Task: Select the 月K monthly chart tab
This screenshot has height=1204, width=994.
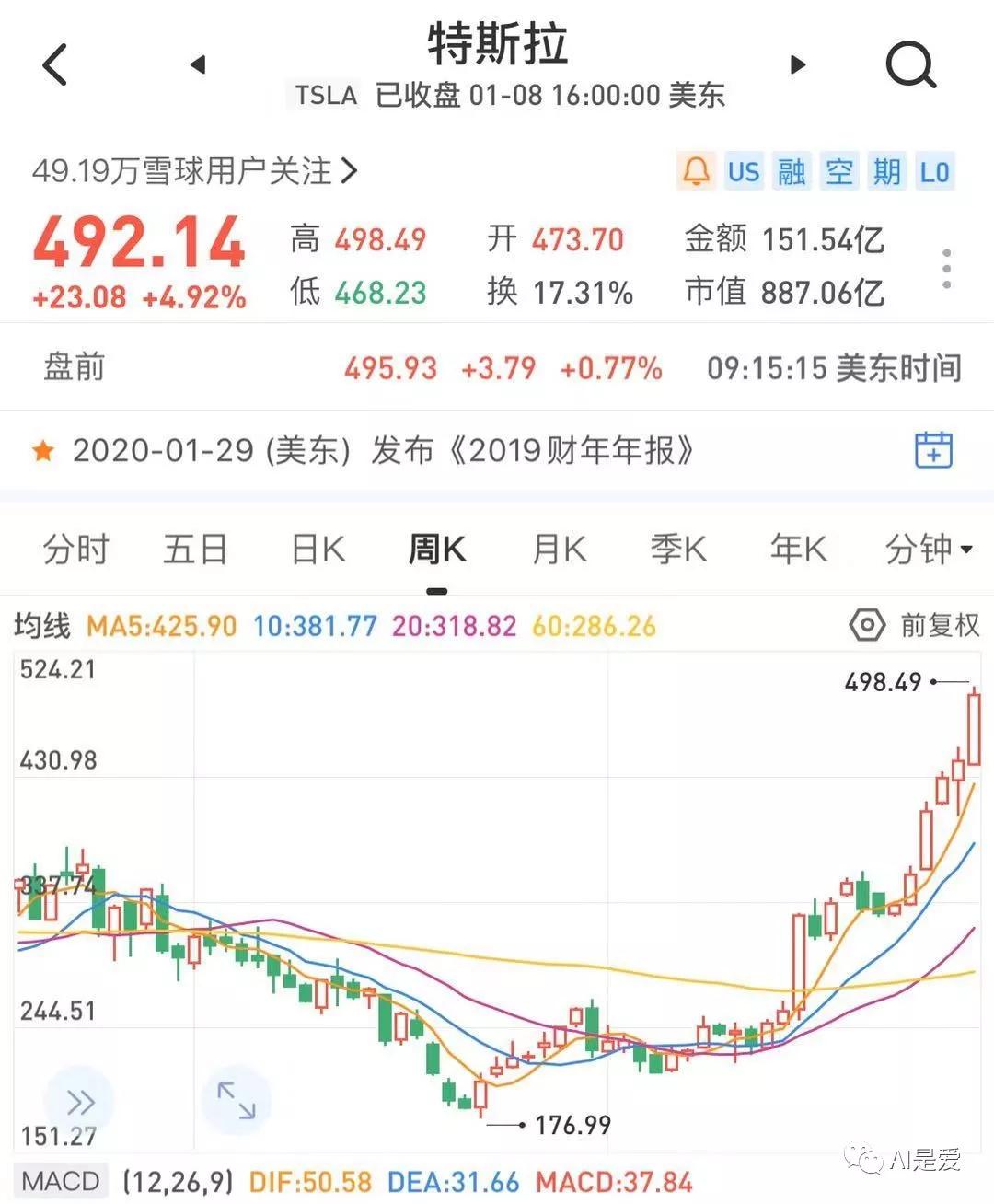Action: click(x=556, y=549)
